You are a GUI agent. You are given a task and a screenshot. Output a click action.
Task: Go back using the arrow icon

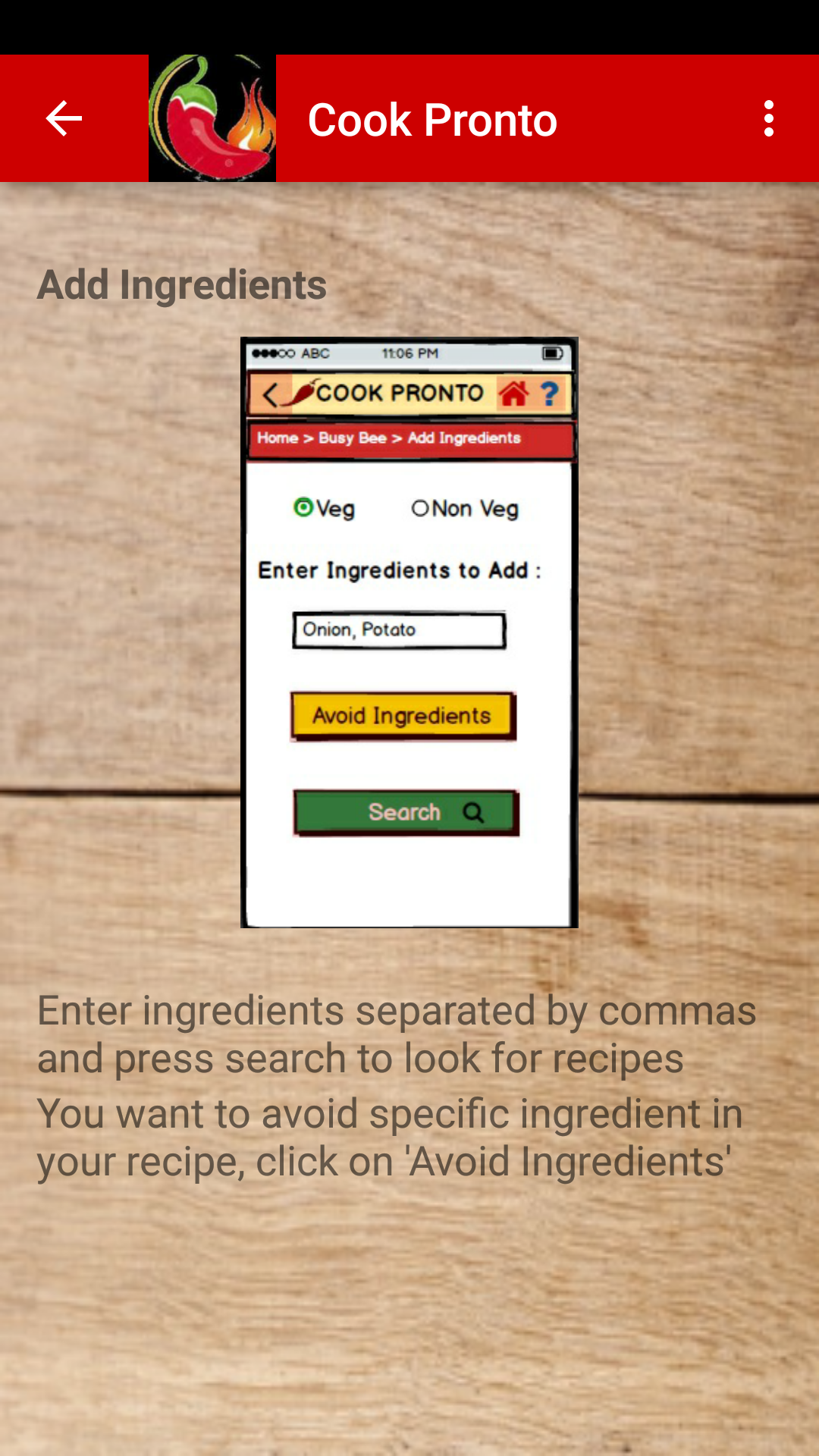pos(64,118)
